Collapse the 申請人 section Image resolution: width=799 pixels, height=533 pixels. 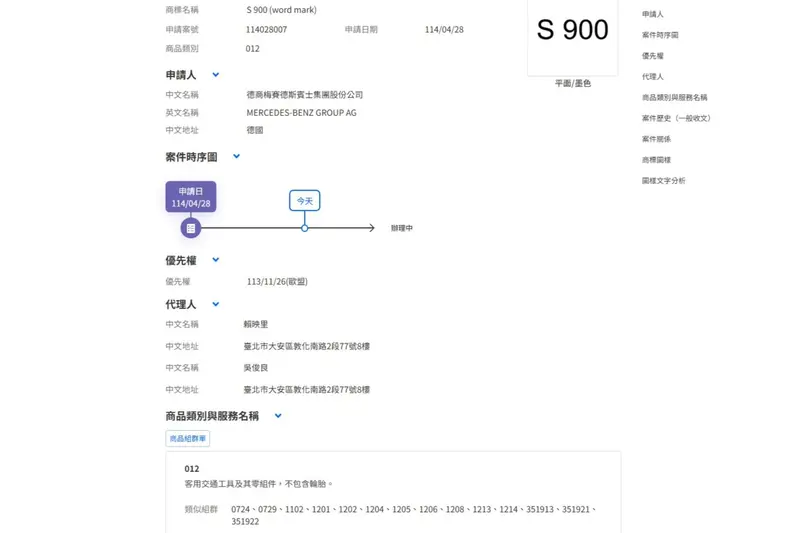[x=215, y=75]
